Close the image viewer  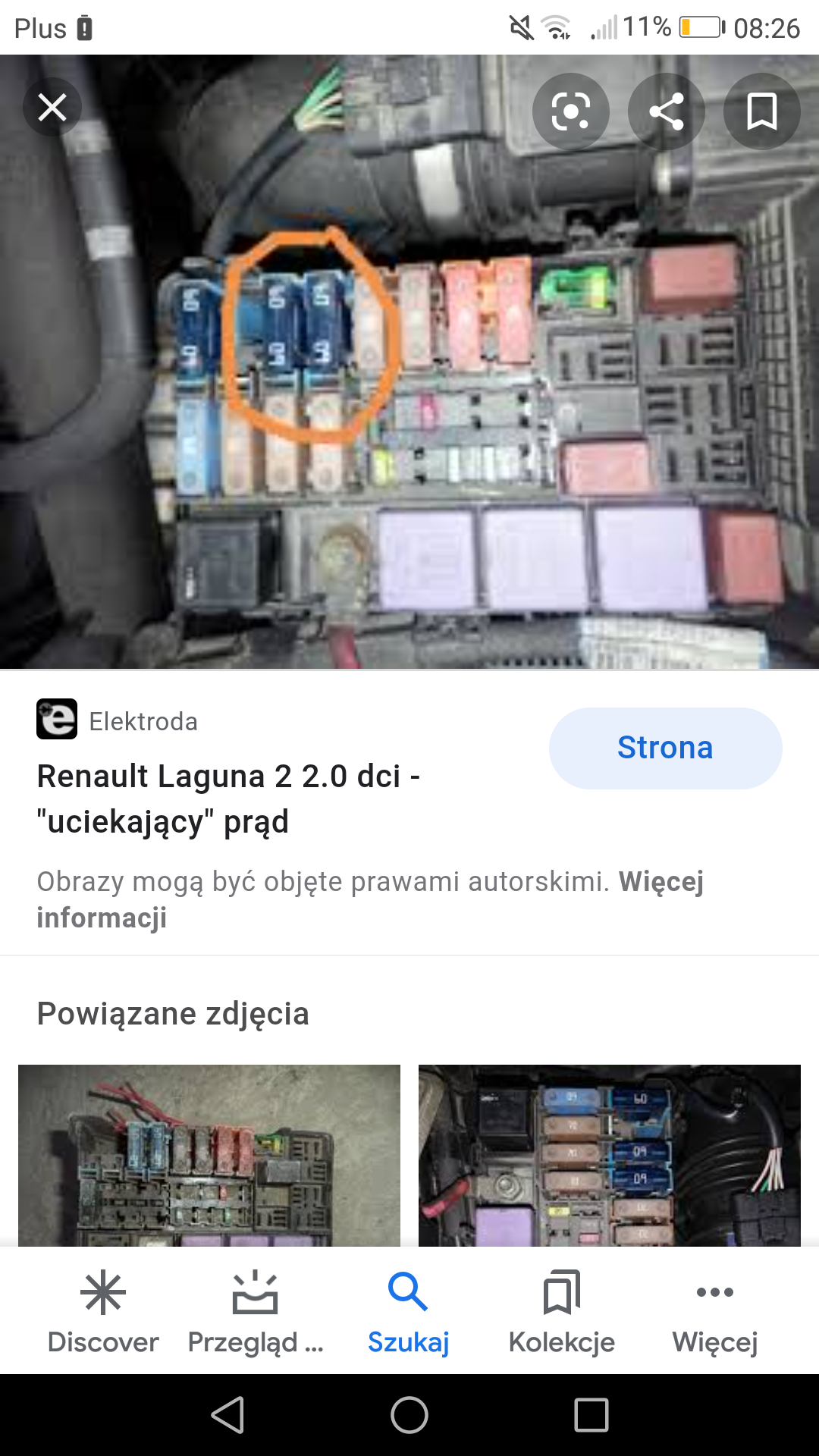(x=52, y=107)
